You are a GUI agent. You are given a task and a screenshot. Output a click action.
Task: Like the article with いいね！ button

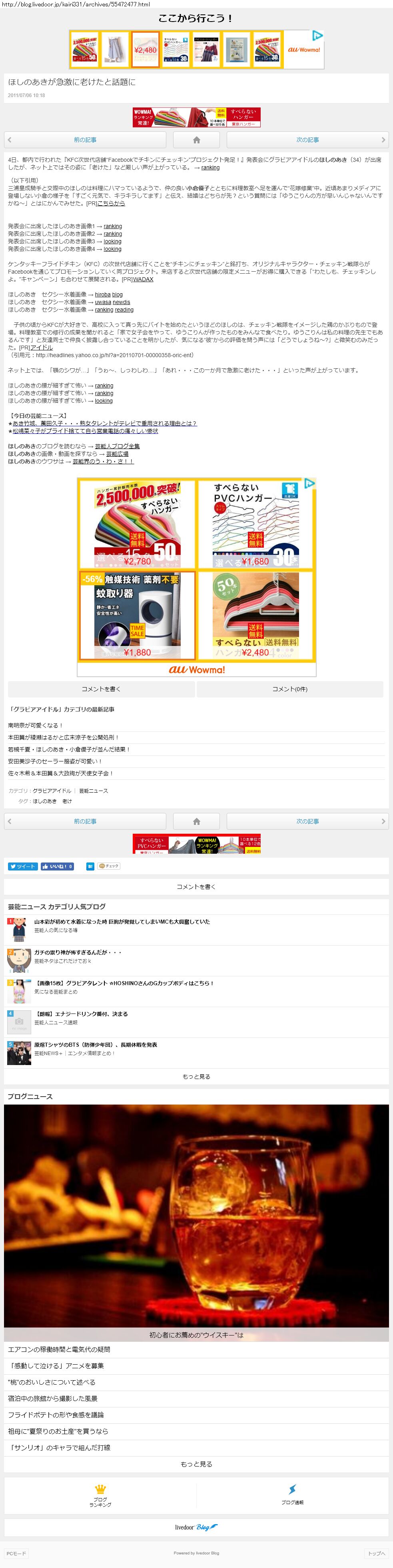(57, 866)
